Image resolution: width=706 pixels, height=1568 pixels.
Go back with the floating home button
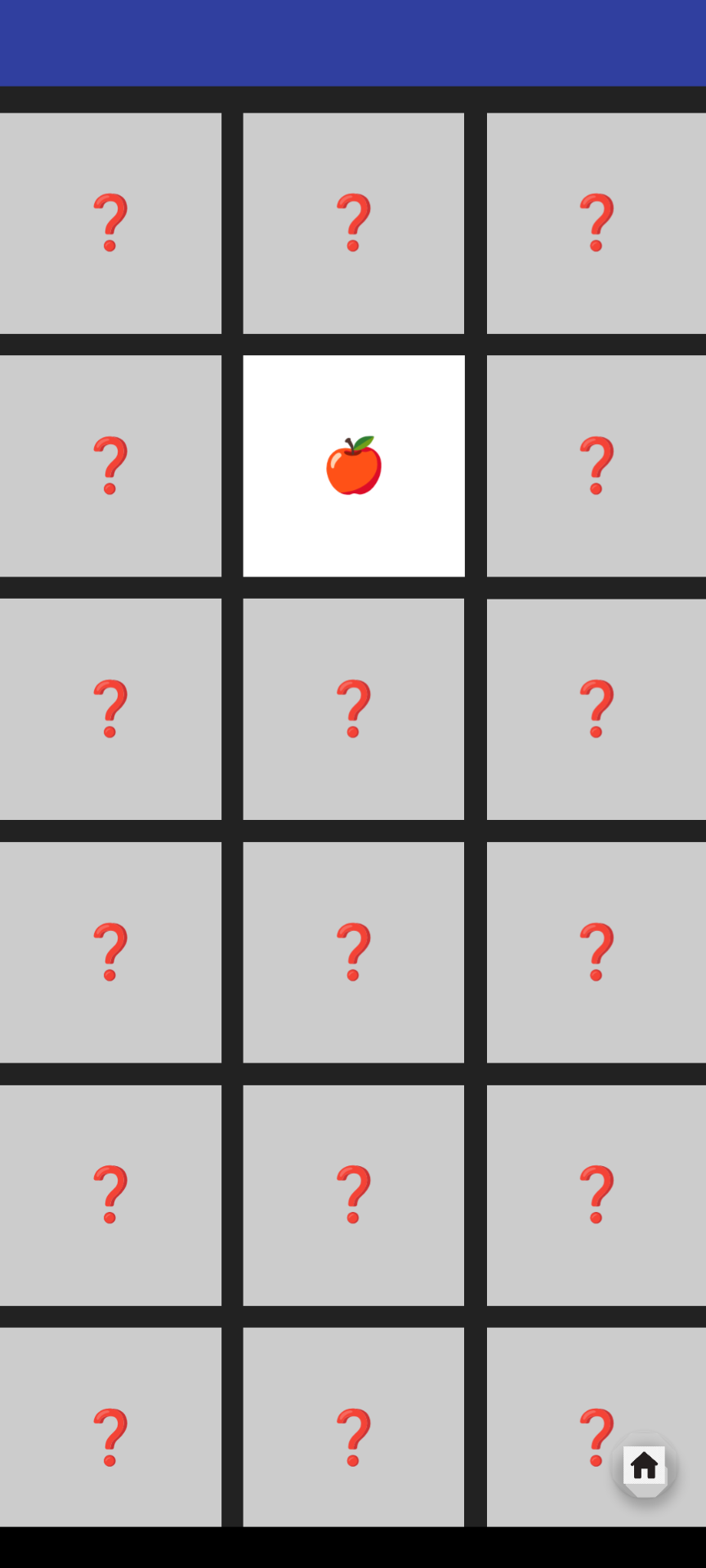pyautogui.click(x=645, y=1465)
